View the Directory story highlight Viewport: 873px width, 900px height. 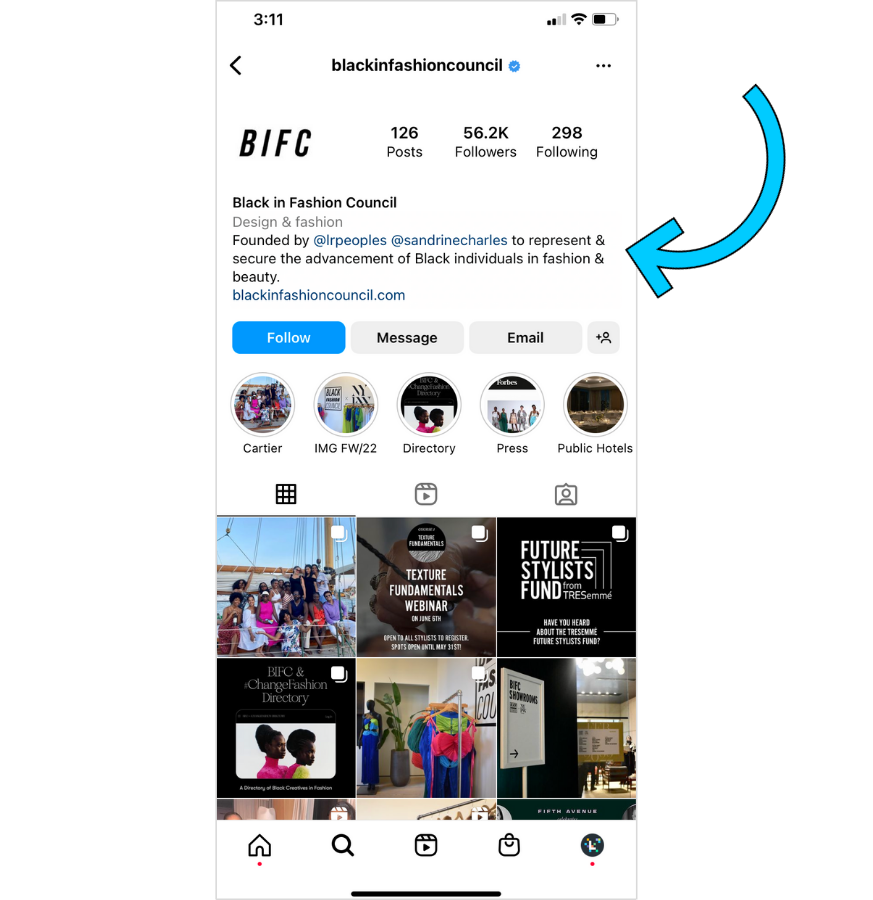pyautogui.click(x=429, y=405)
